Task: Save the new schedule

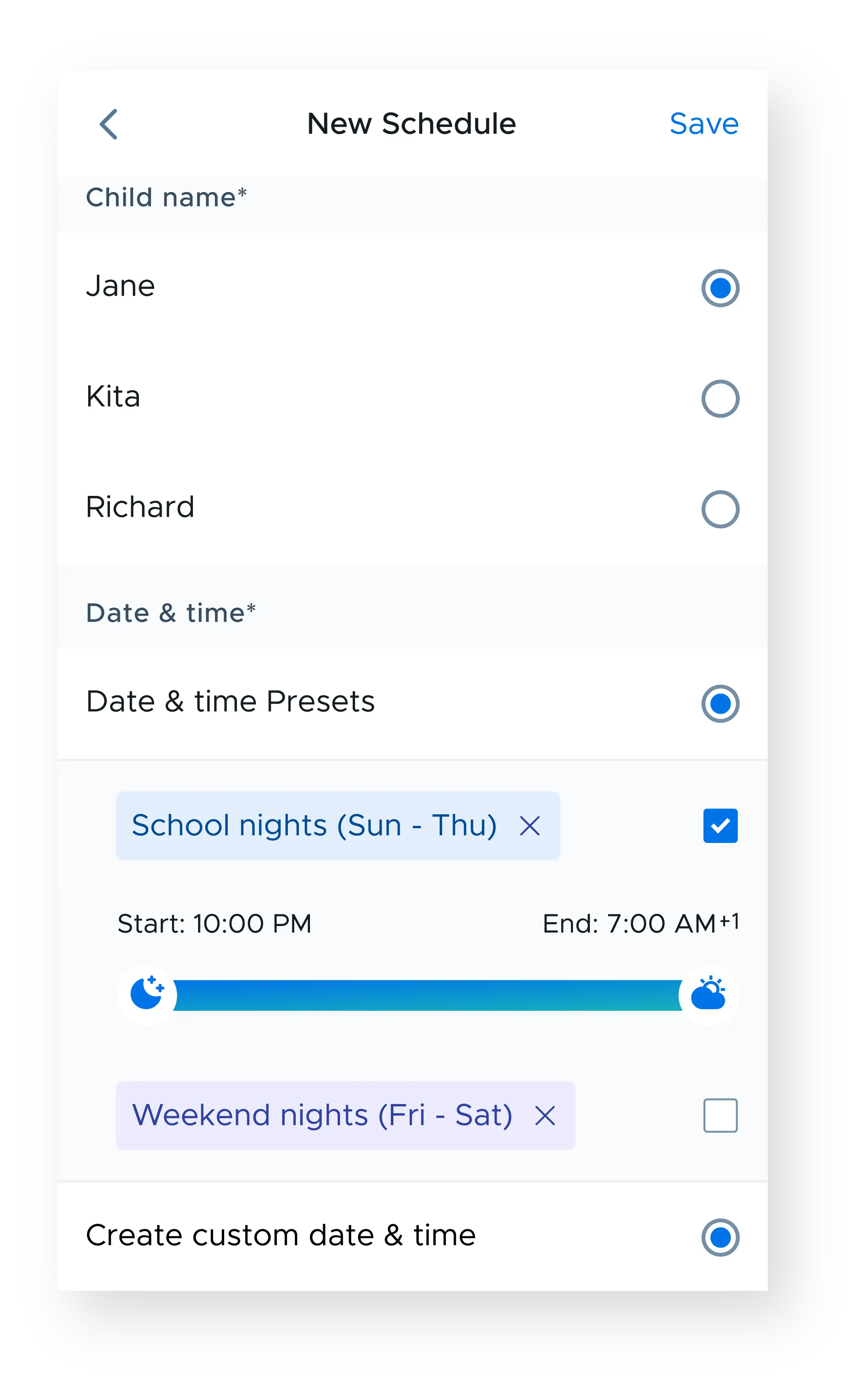Action: click(x=704, y=124)
